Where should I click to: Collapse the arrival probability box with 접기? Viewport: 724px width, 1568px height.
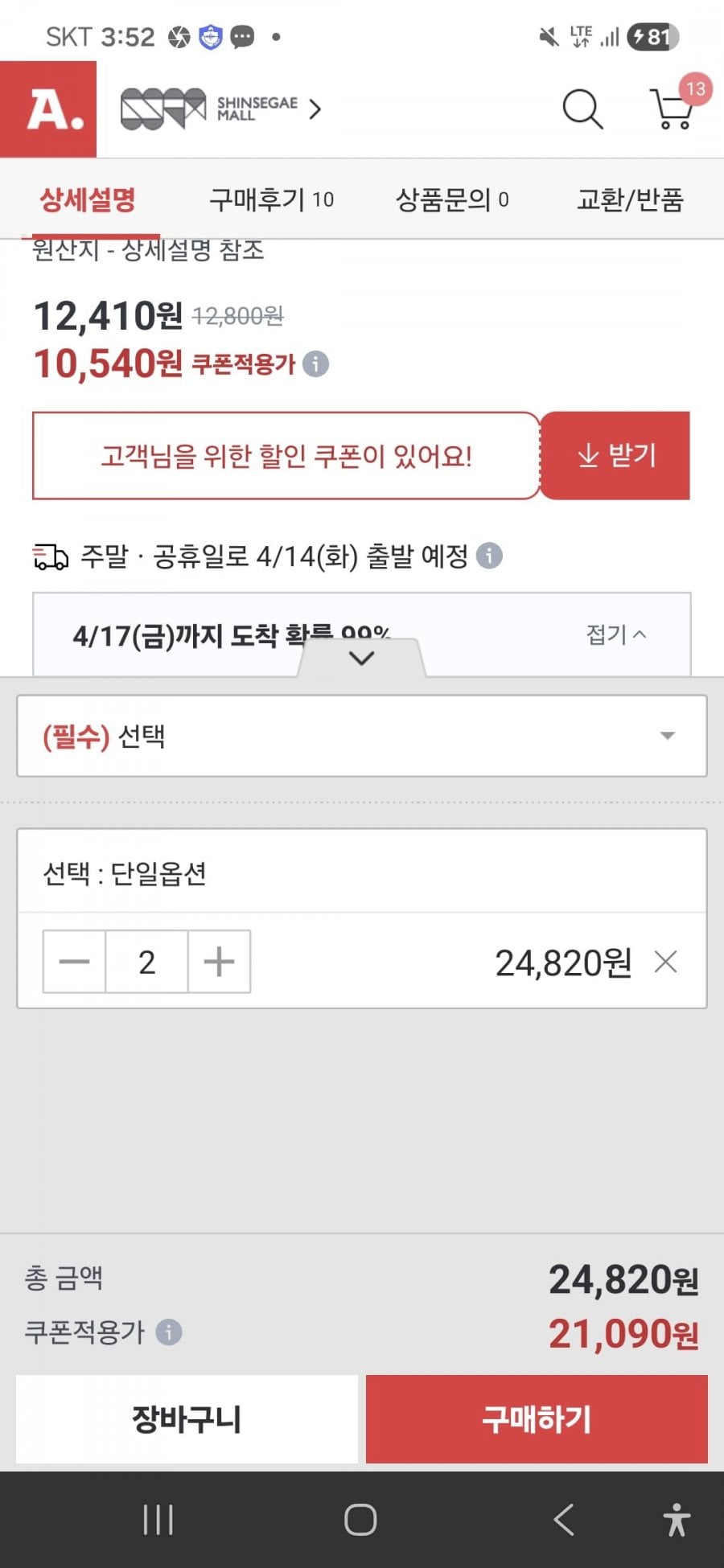[x=615, y=634]
